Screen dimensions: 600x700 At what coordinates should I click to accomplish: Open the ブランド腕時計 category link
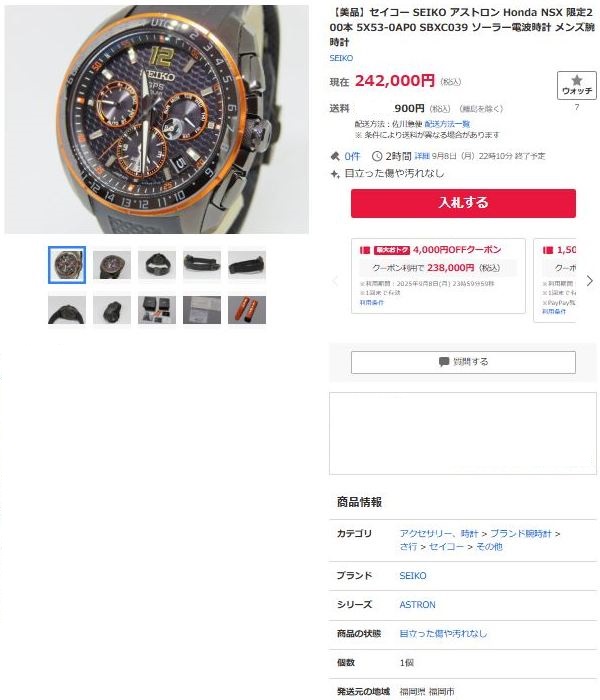(x=520, y=534)
